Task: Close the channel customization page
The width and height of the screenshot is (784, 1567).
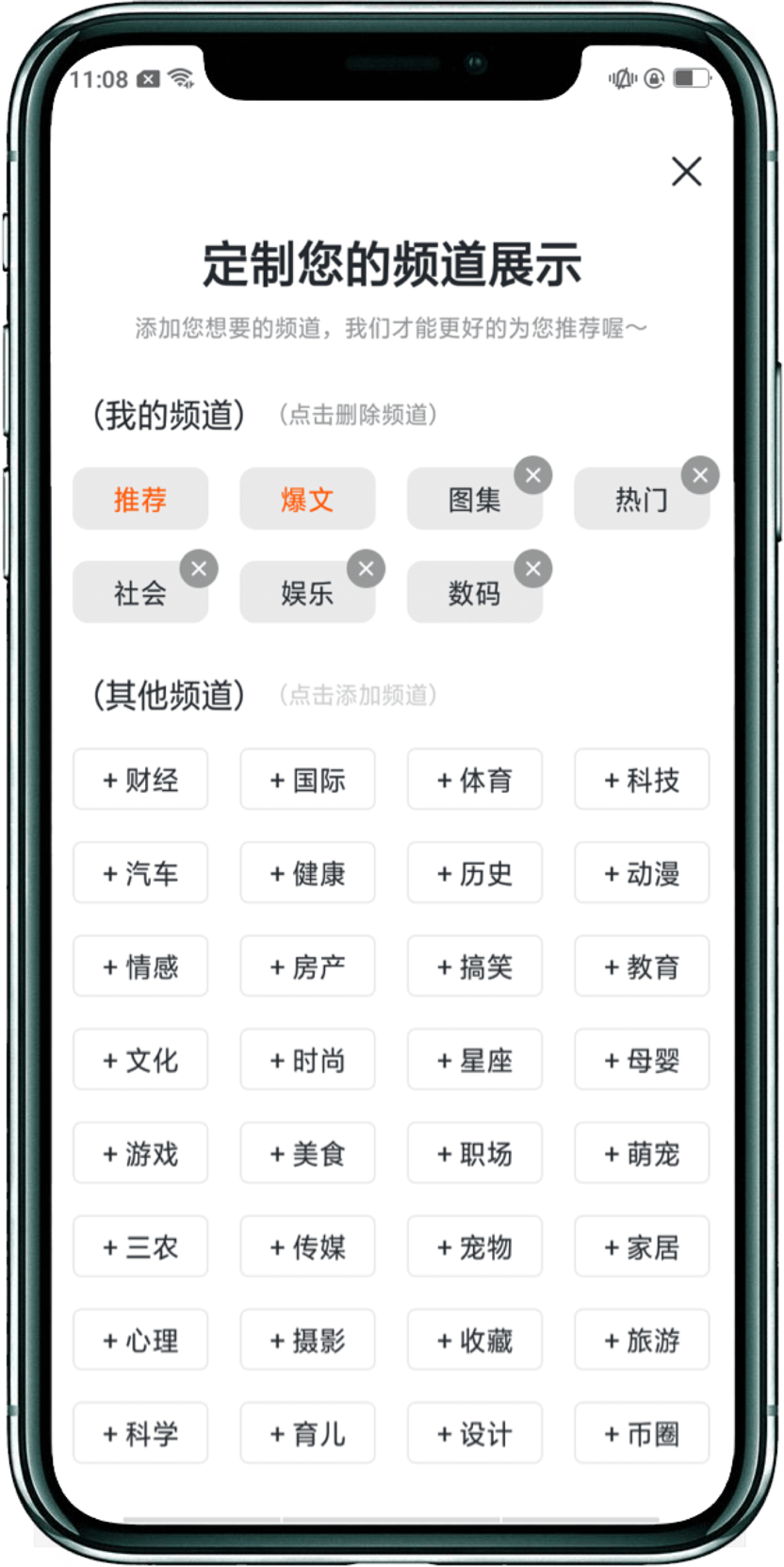Action: 686,172
